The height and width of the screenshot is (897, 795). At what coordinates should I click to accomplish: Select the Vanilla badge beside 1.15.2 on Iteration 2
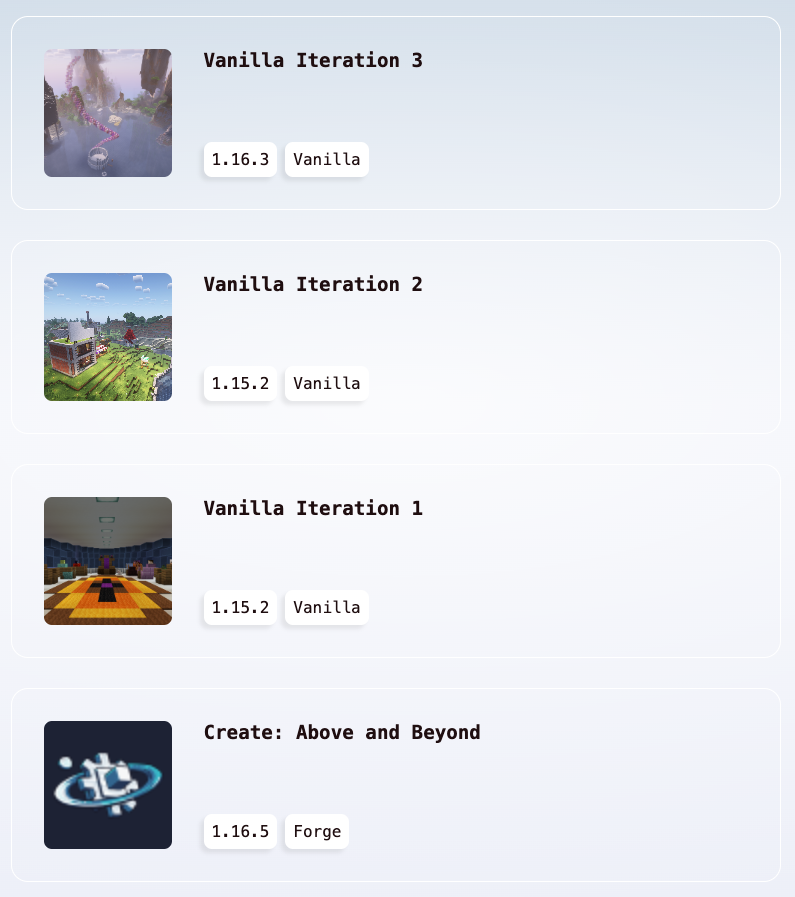point(327,383)
